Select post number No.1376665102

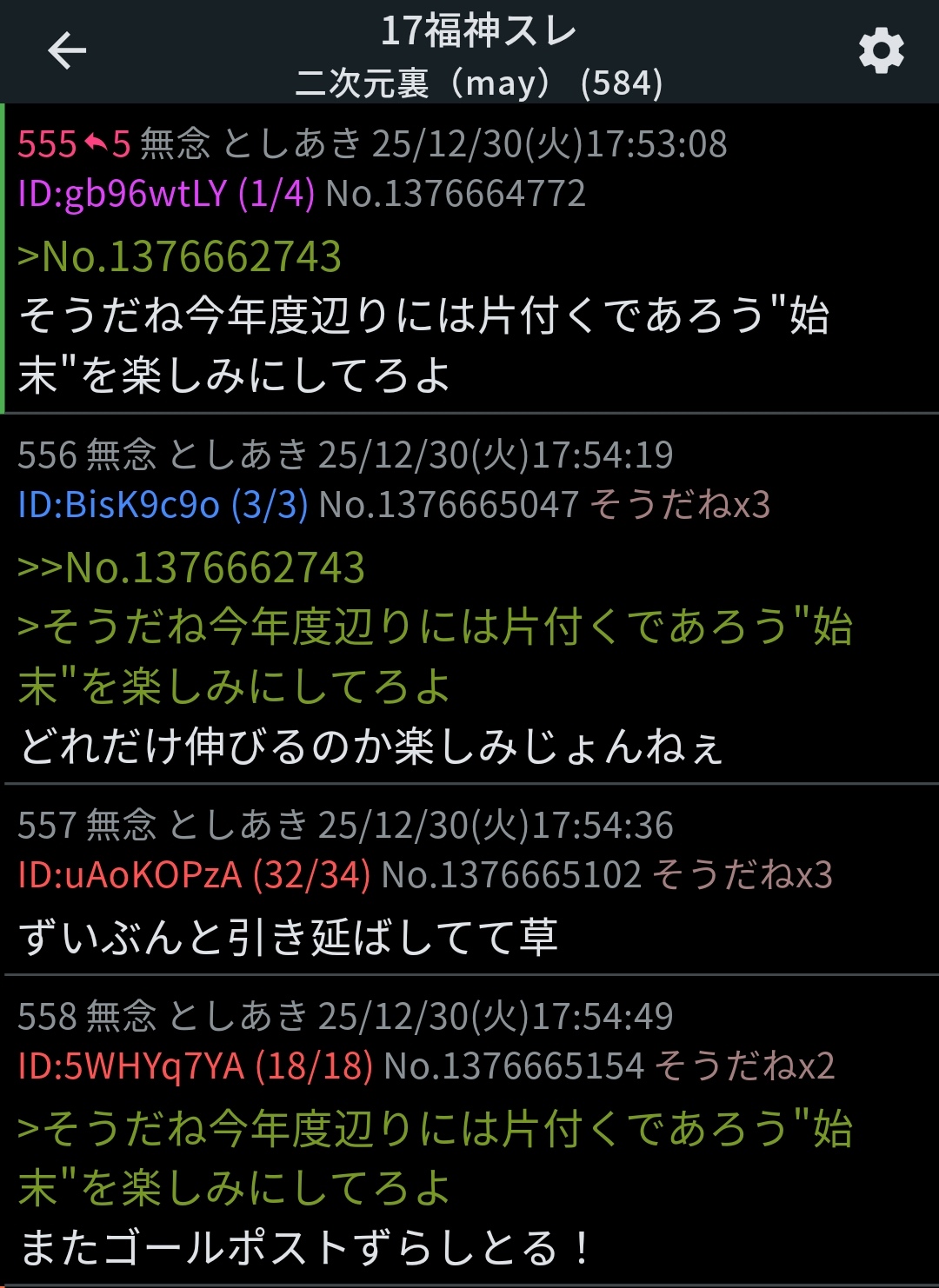(511, 875)
